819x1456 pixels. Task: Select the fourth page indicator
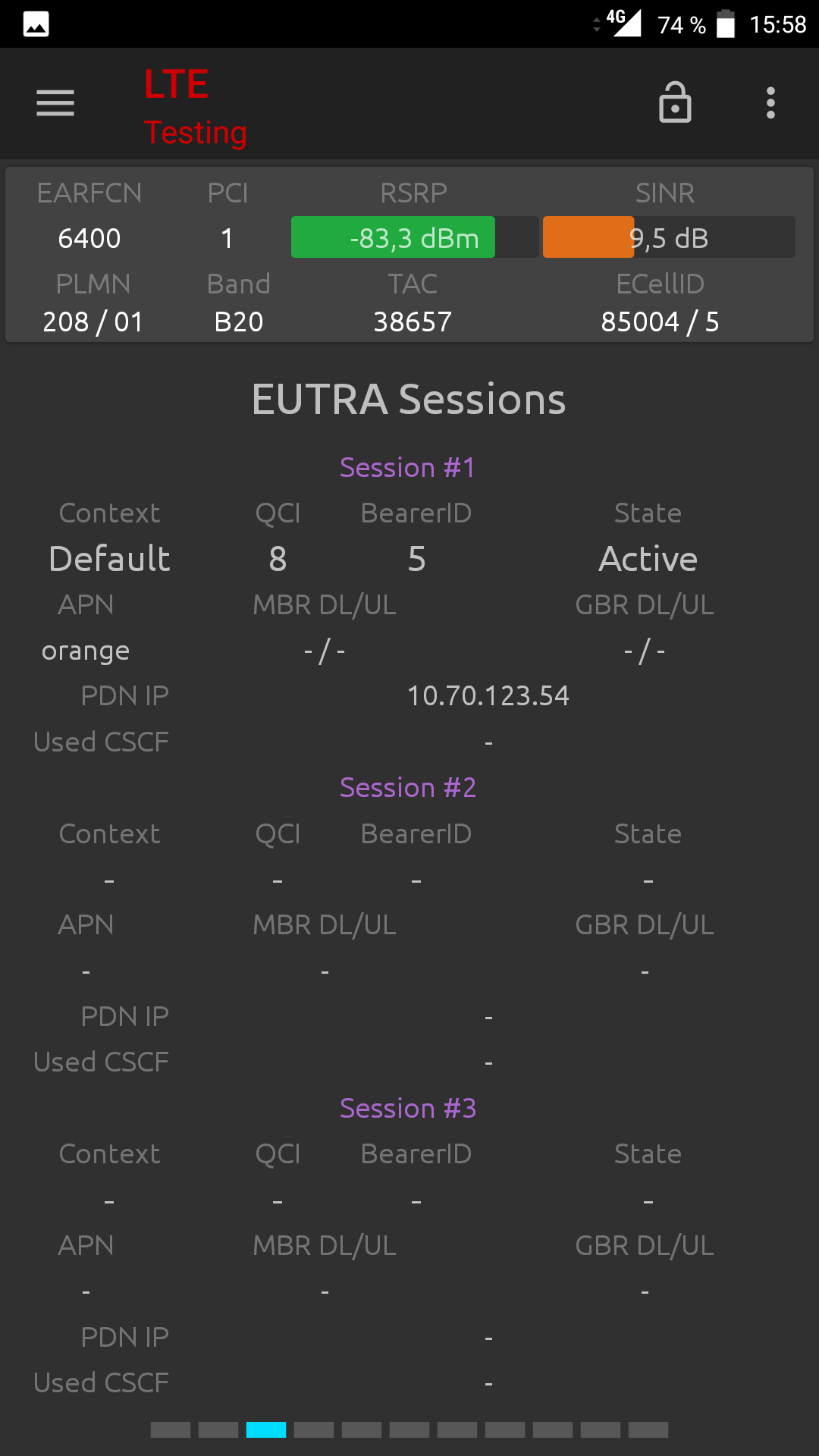(314, 1430)
